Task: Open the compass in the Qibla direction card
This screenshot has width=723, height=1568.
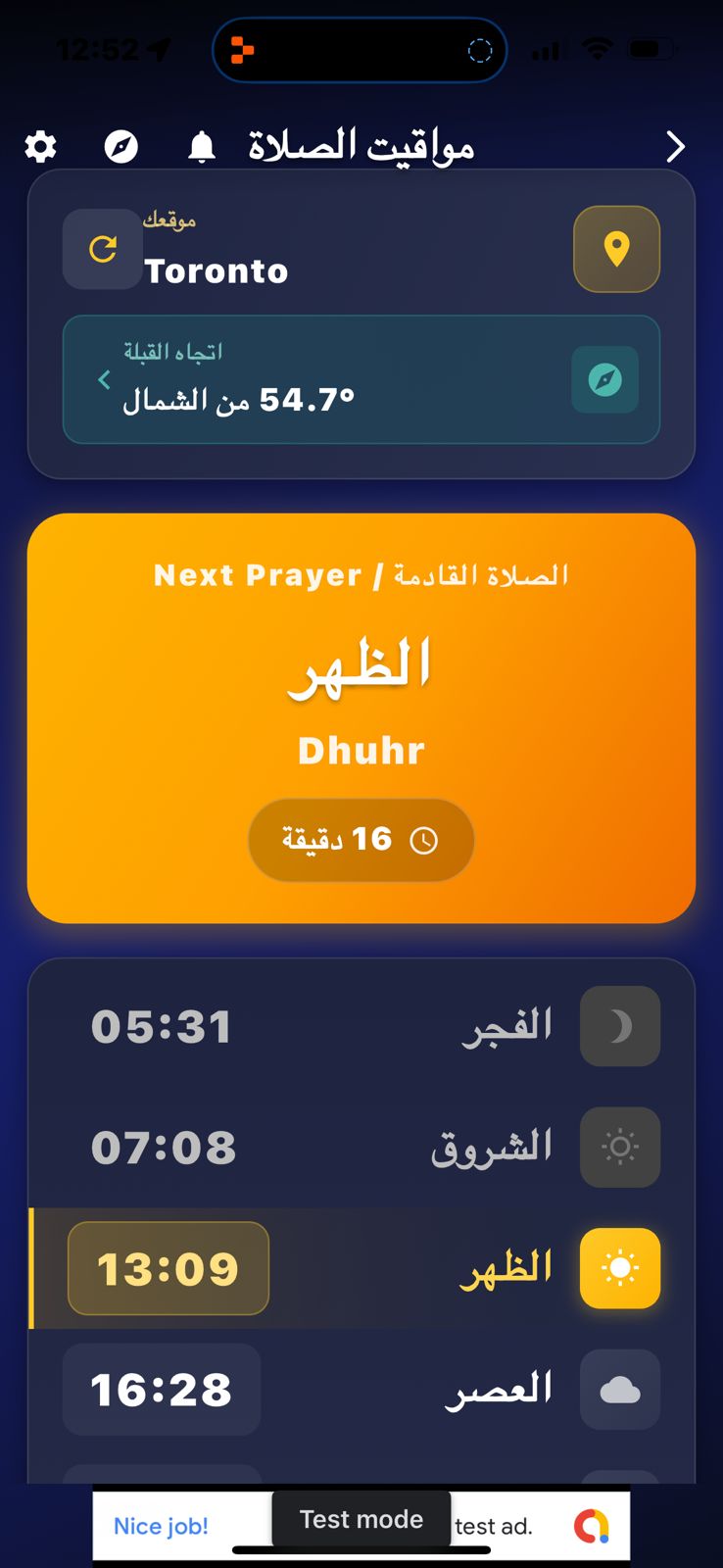Action: point(604,379)
